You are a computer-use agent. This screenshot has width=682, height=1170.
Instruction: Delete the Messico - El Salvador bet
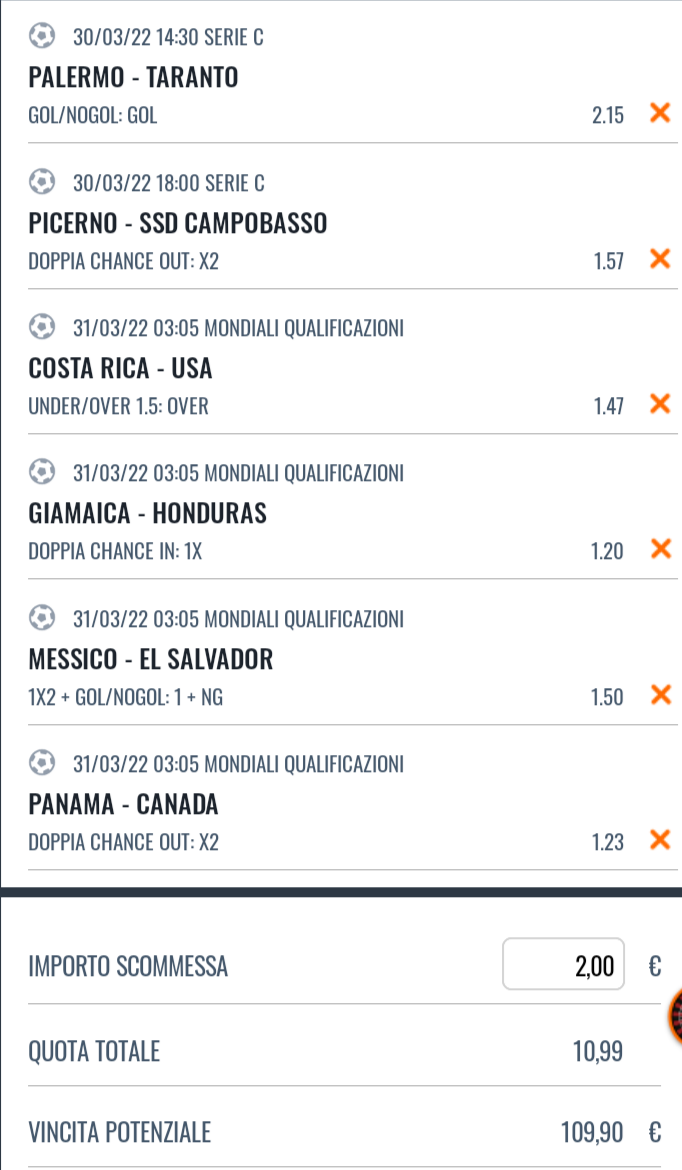660,695
